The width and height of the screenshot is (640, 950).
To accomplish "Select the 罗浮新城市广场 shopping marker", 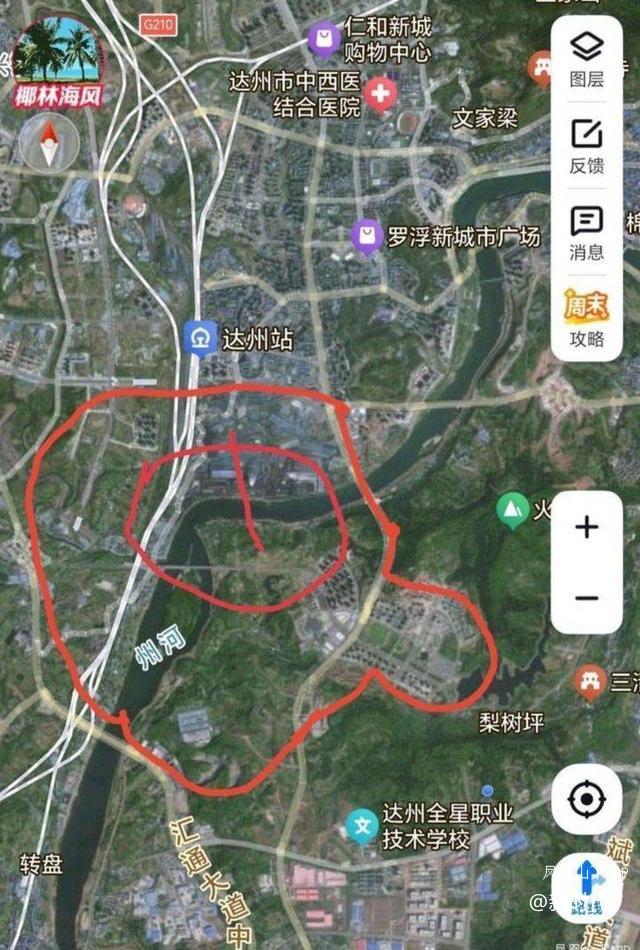I will tap(368, 237).
